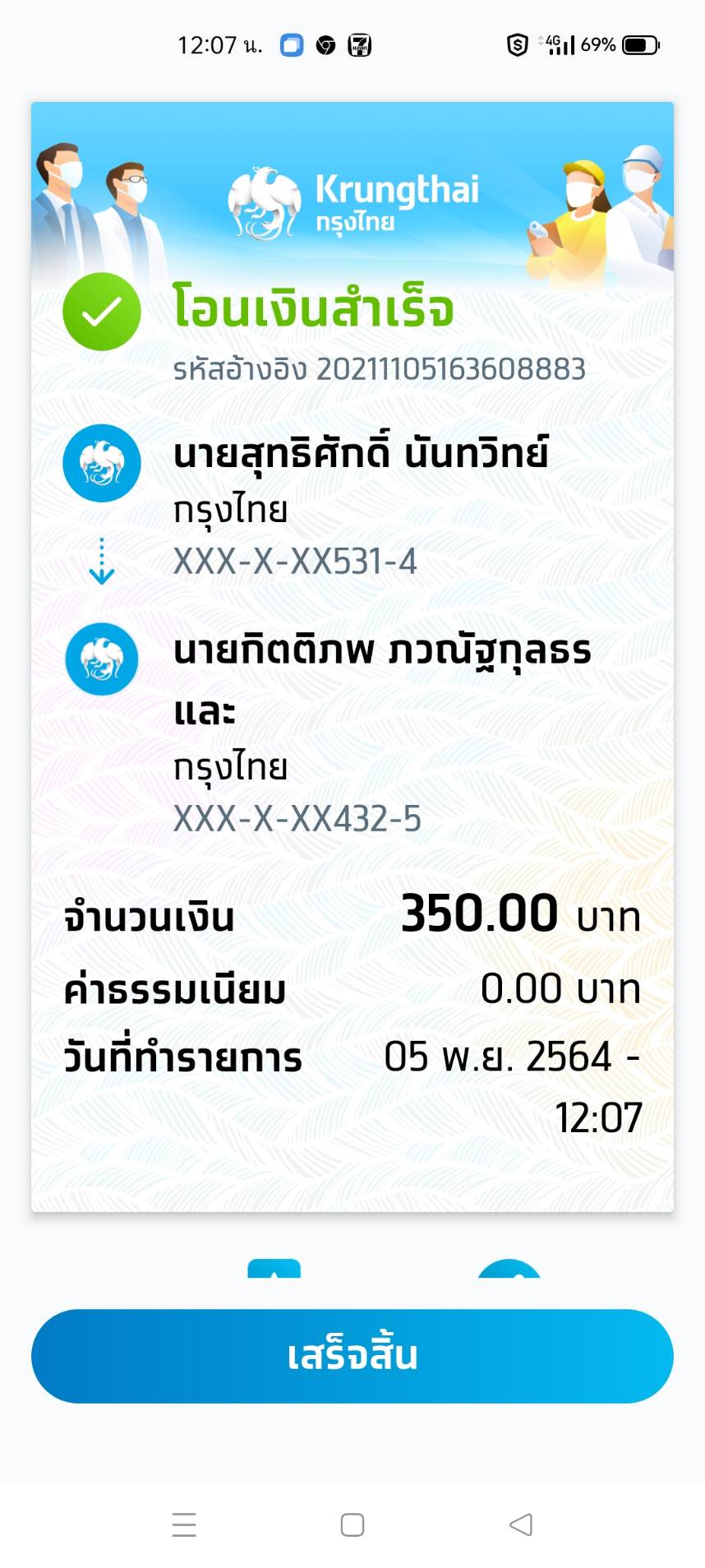This screenshot has width=705, height=1568.
Task: Go to the phone's home screen
Action: click(352, 1524)
